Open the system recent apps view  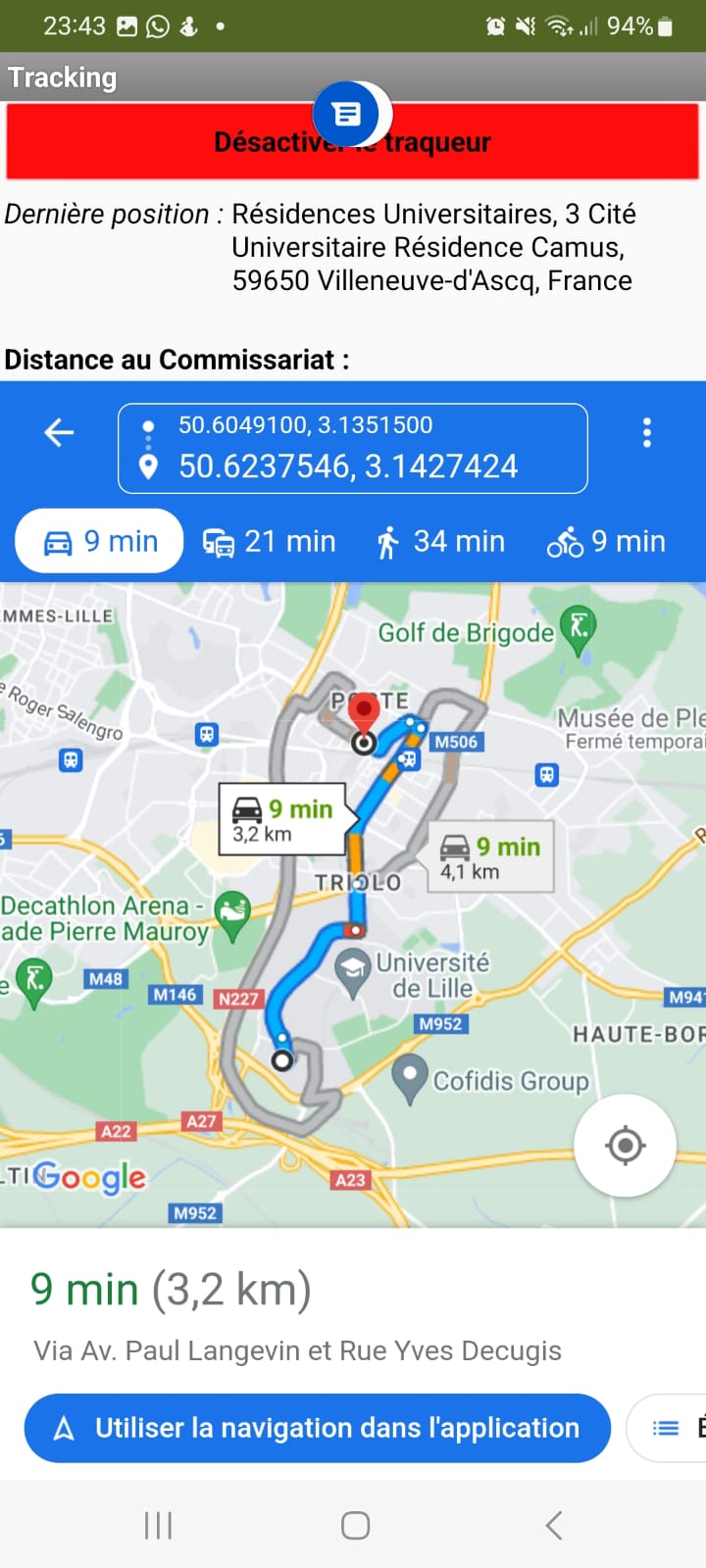click(158, 1525)
